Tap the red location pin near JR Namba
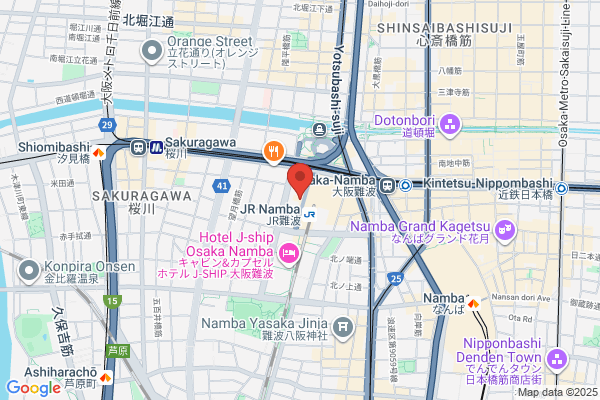Screen dimensions: 600x400 point(300,181)
